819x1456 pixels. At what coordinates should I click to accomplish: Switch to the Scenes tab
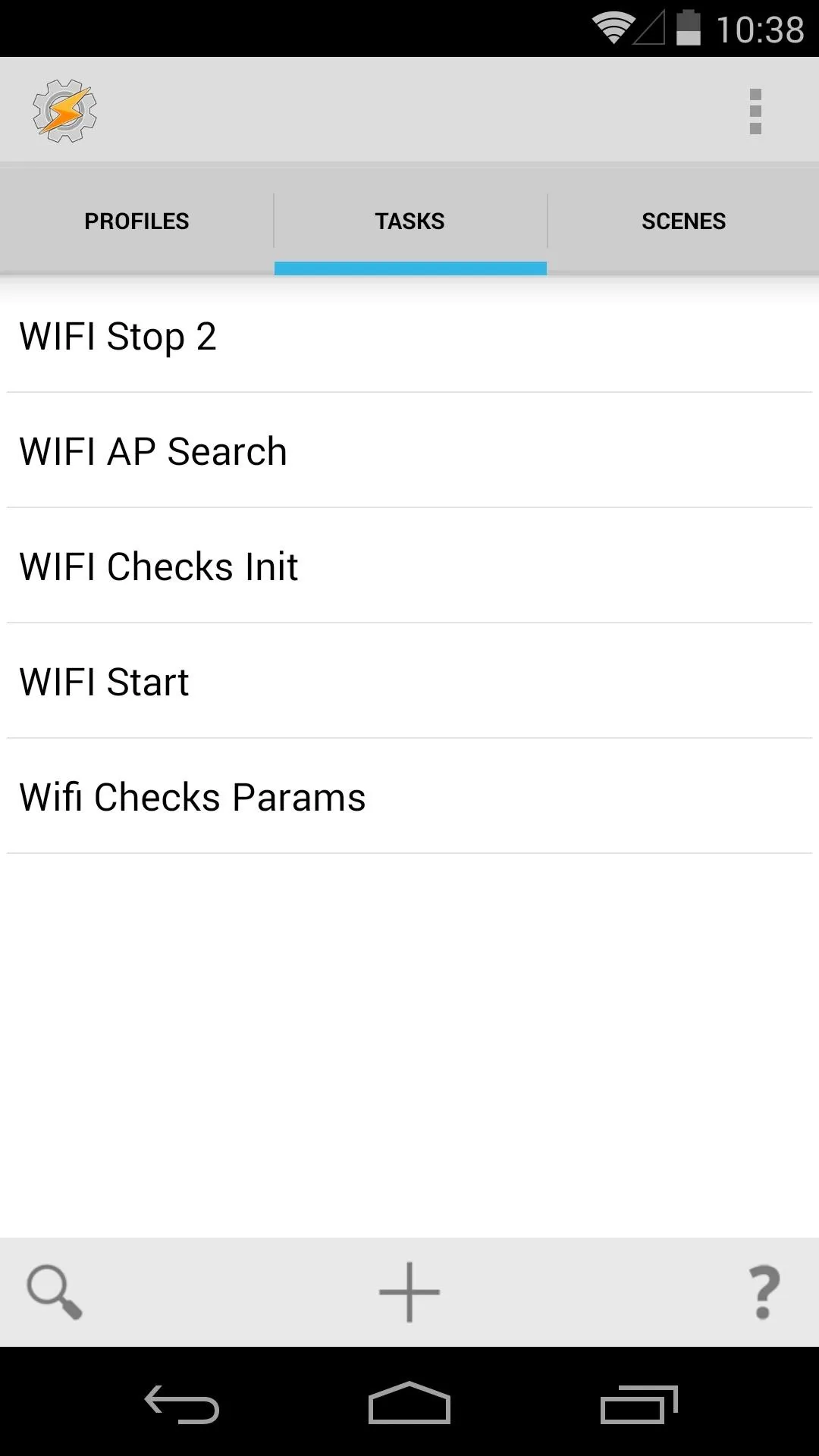pos(683,221)
